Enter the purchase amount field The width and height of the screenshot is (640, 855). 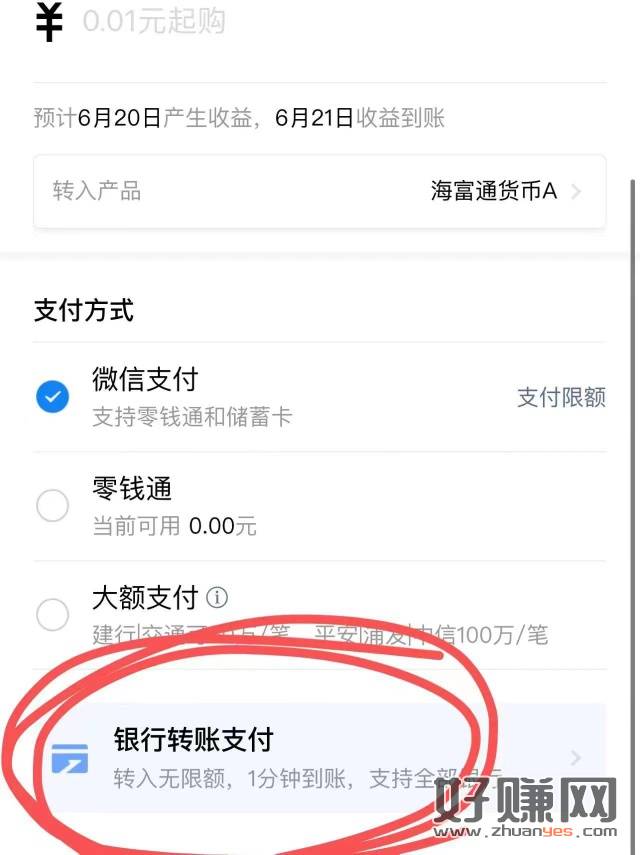coord(300,22)
